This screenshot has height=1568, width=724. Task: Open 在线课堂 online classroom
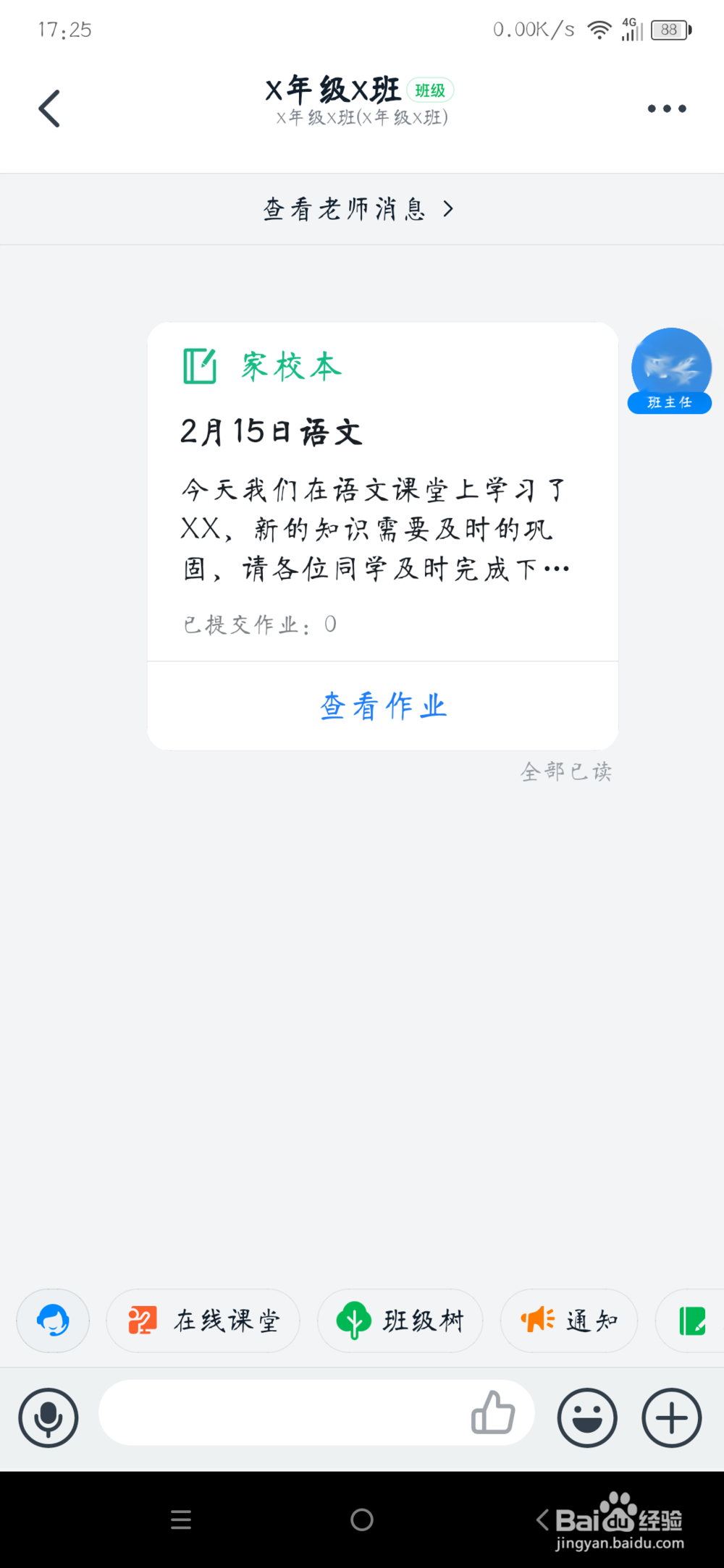coord(203,1321)
